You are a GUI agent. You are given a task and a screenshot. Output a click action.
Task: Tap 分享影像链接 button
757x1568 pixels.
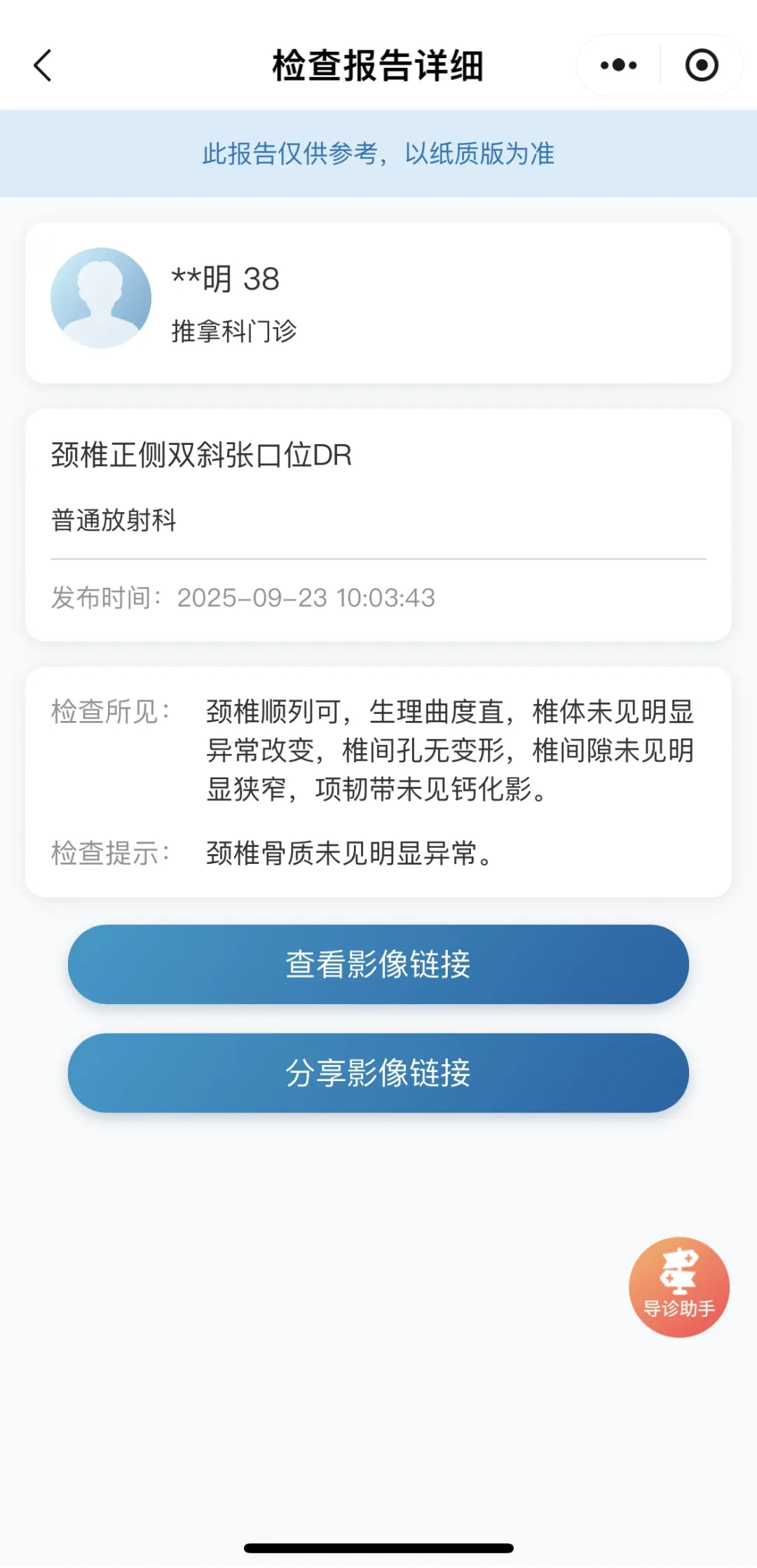coord(378,1073)
